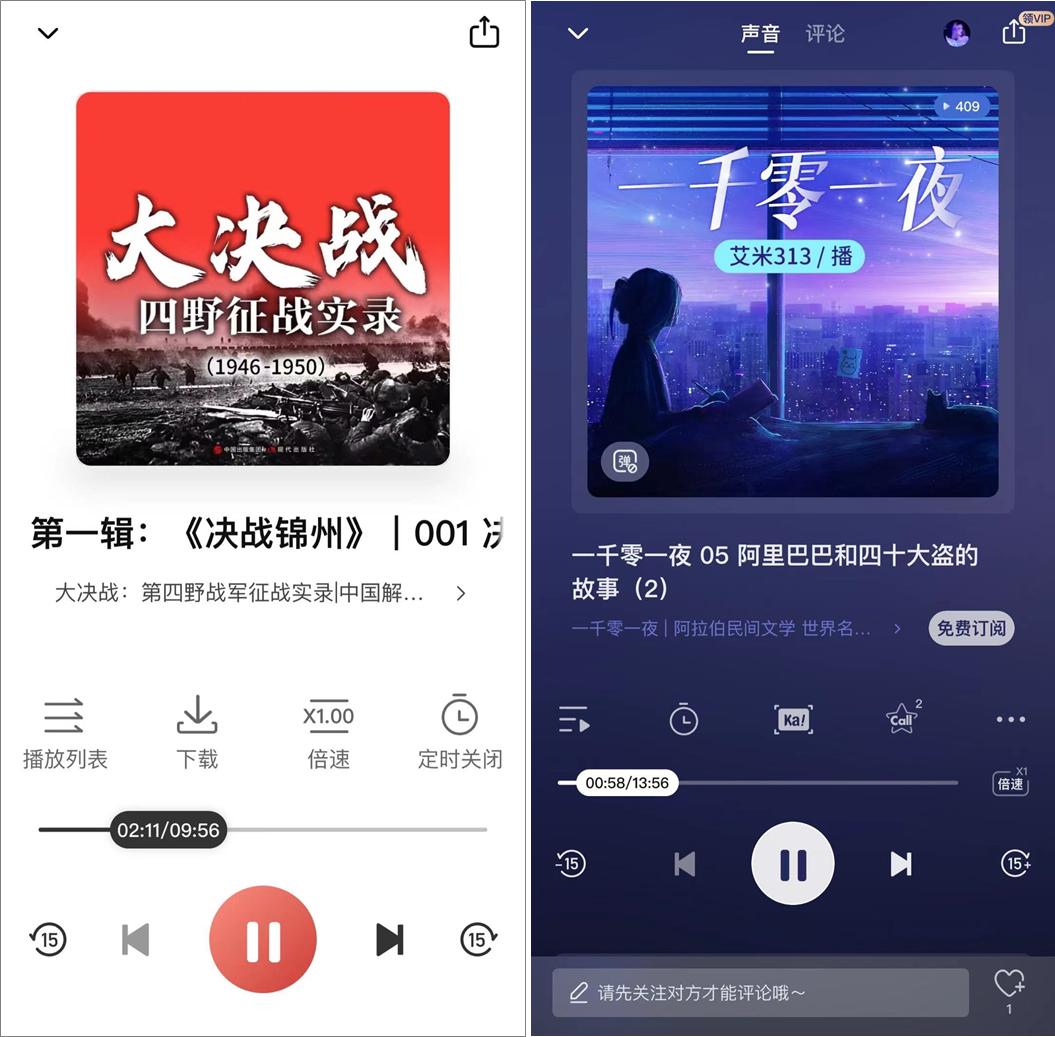Pause playback with the red pause button
1055x1037 pixels.
263,939
